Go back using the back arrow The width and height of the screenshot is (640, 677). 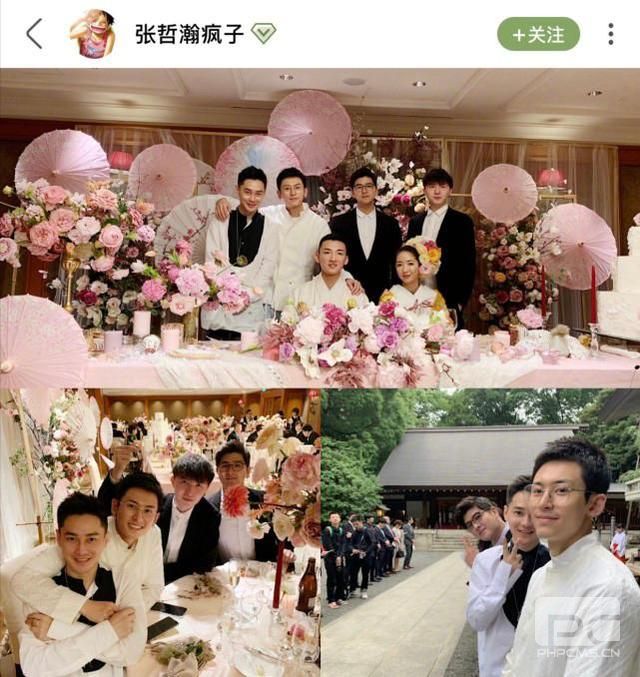tap(35, 34)
